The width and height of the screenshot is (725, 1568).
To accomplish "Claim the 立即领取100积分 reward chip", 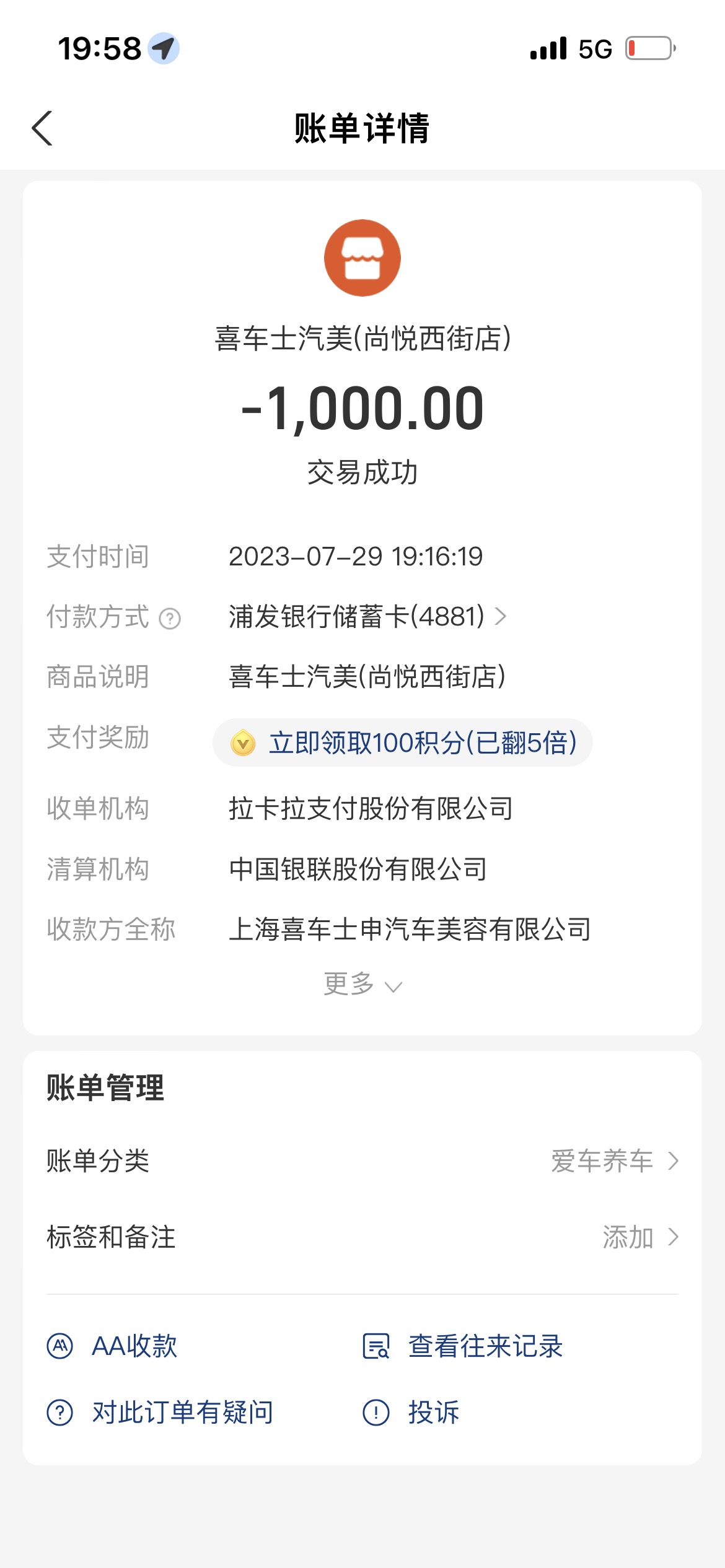I will pyautogui.click(x=403, y=743).
